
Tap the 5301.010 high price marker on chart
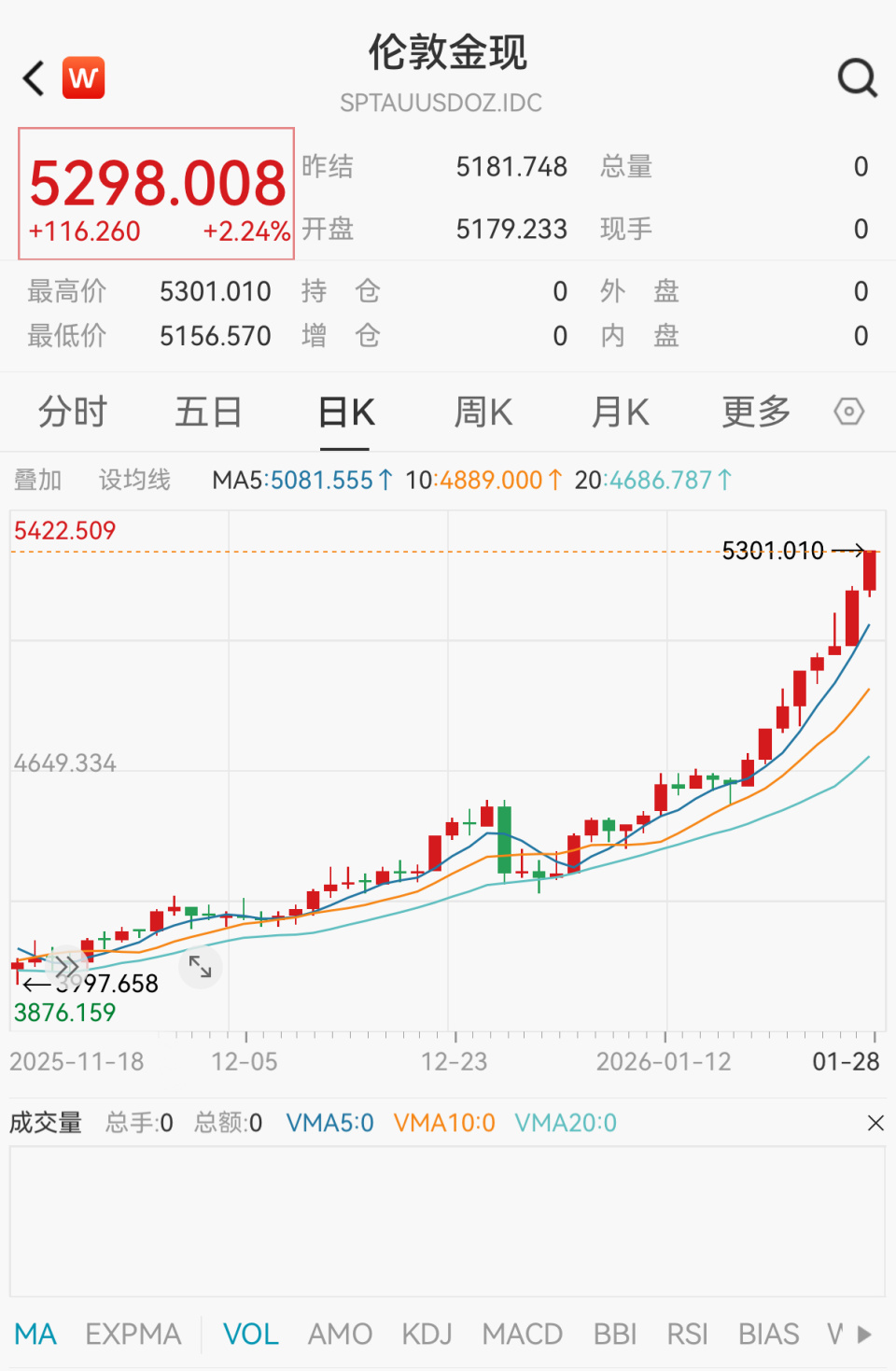pyautogui.click(x=774, y=551)
